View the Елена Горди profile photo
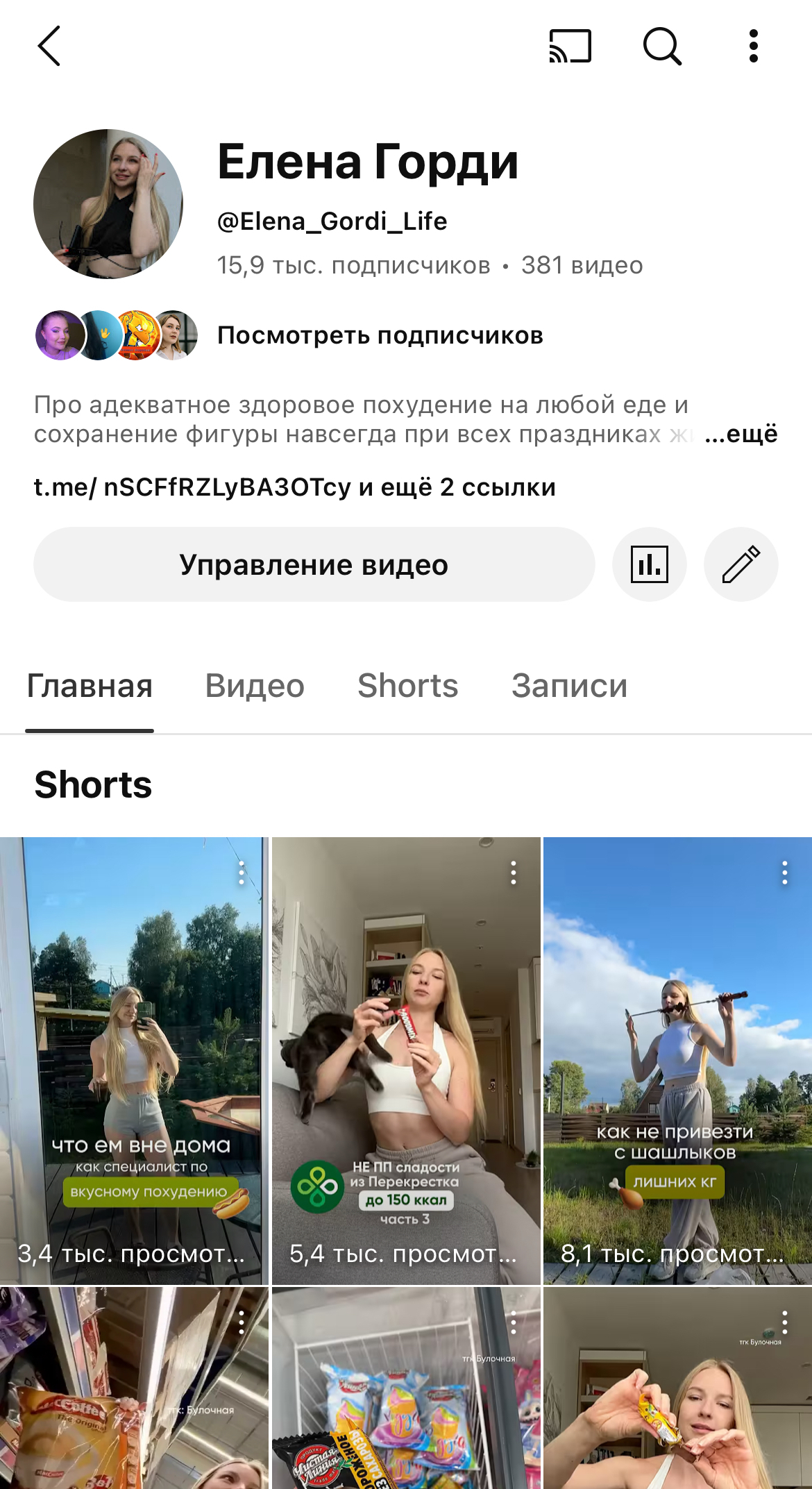812x1489 pixels. point(108,204)
